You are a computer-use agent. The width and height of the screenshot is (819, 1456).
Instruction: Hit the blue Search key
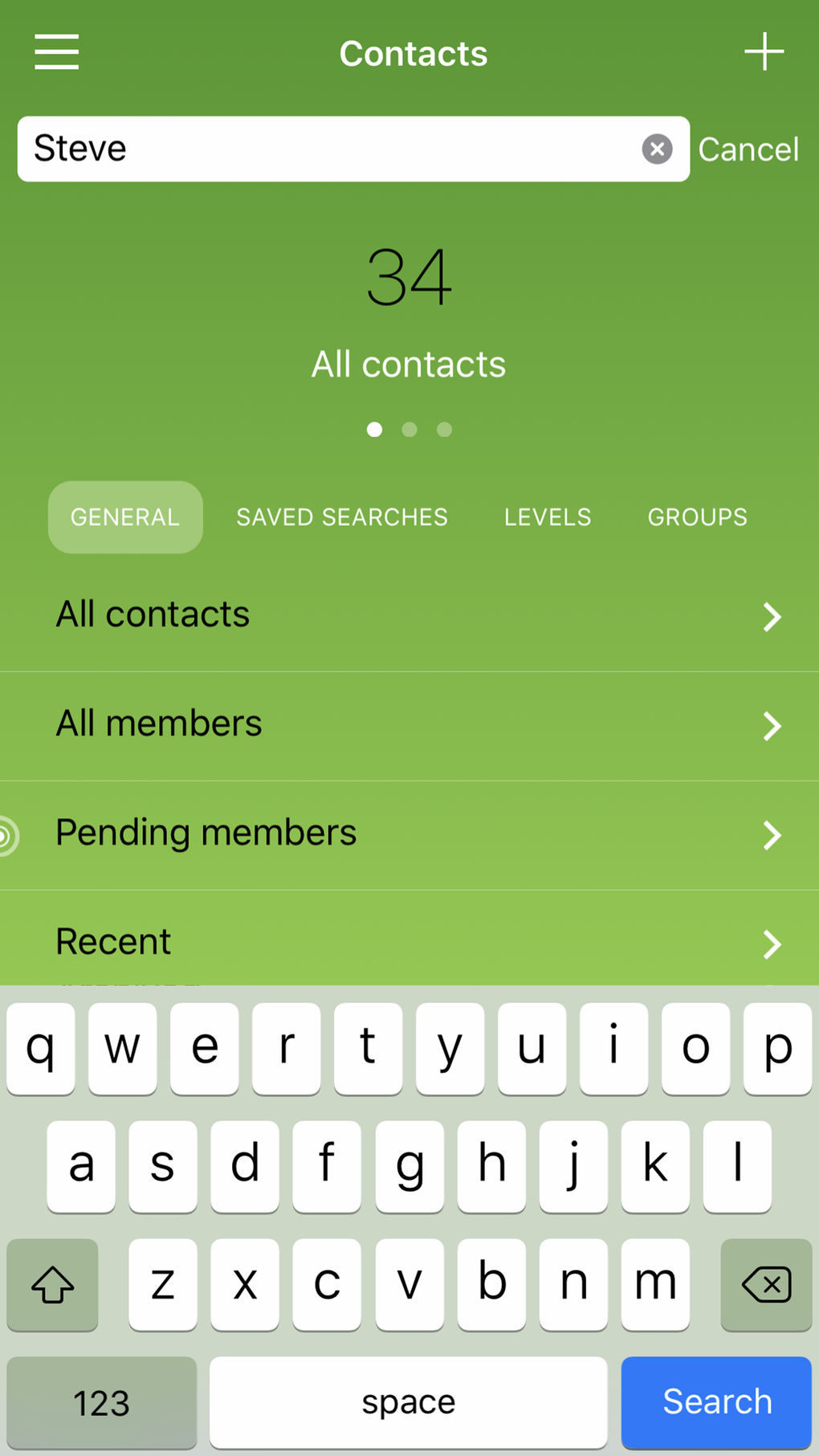pyautogui.click(x=716, y=1401)
